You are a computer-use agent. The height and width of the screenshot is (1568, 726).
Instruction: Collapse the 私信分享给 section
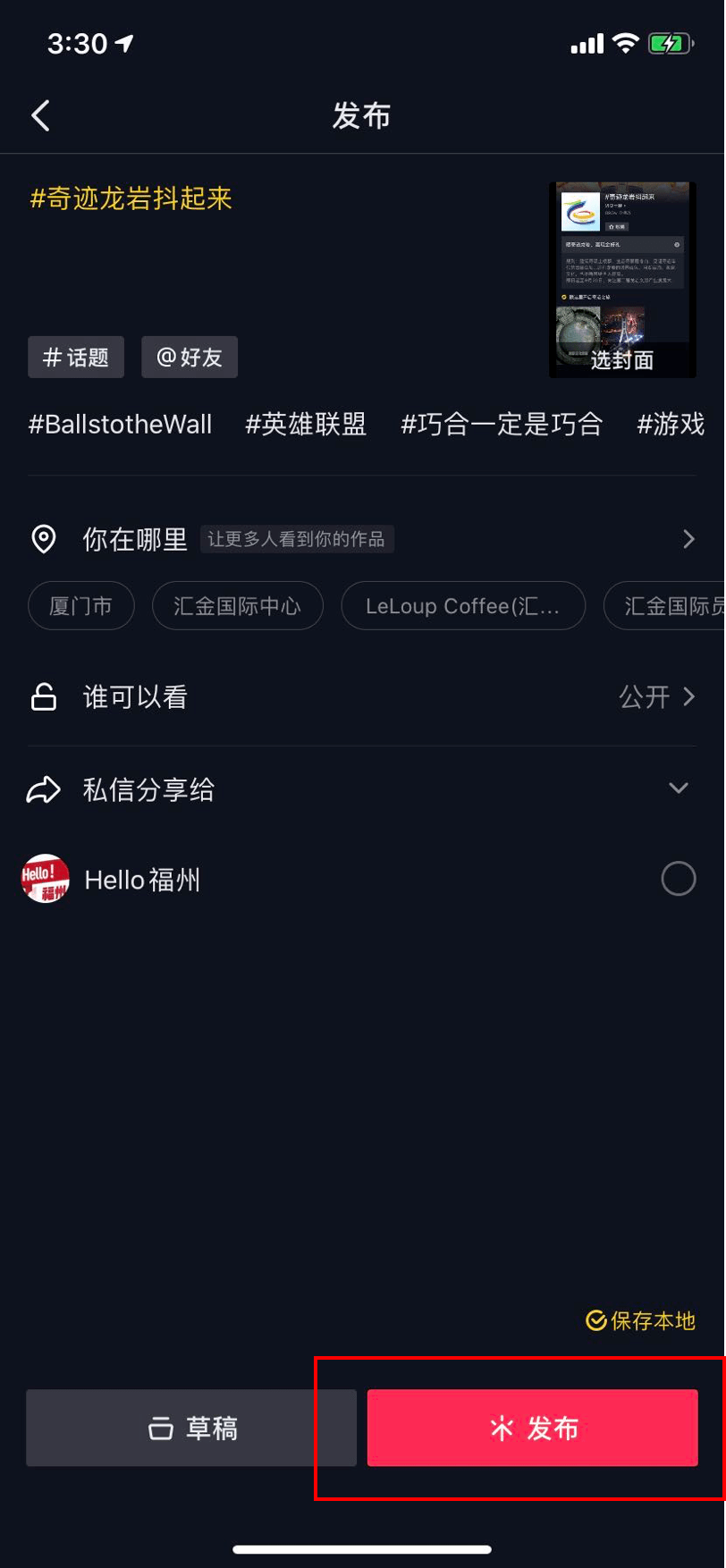coord(678,788)
